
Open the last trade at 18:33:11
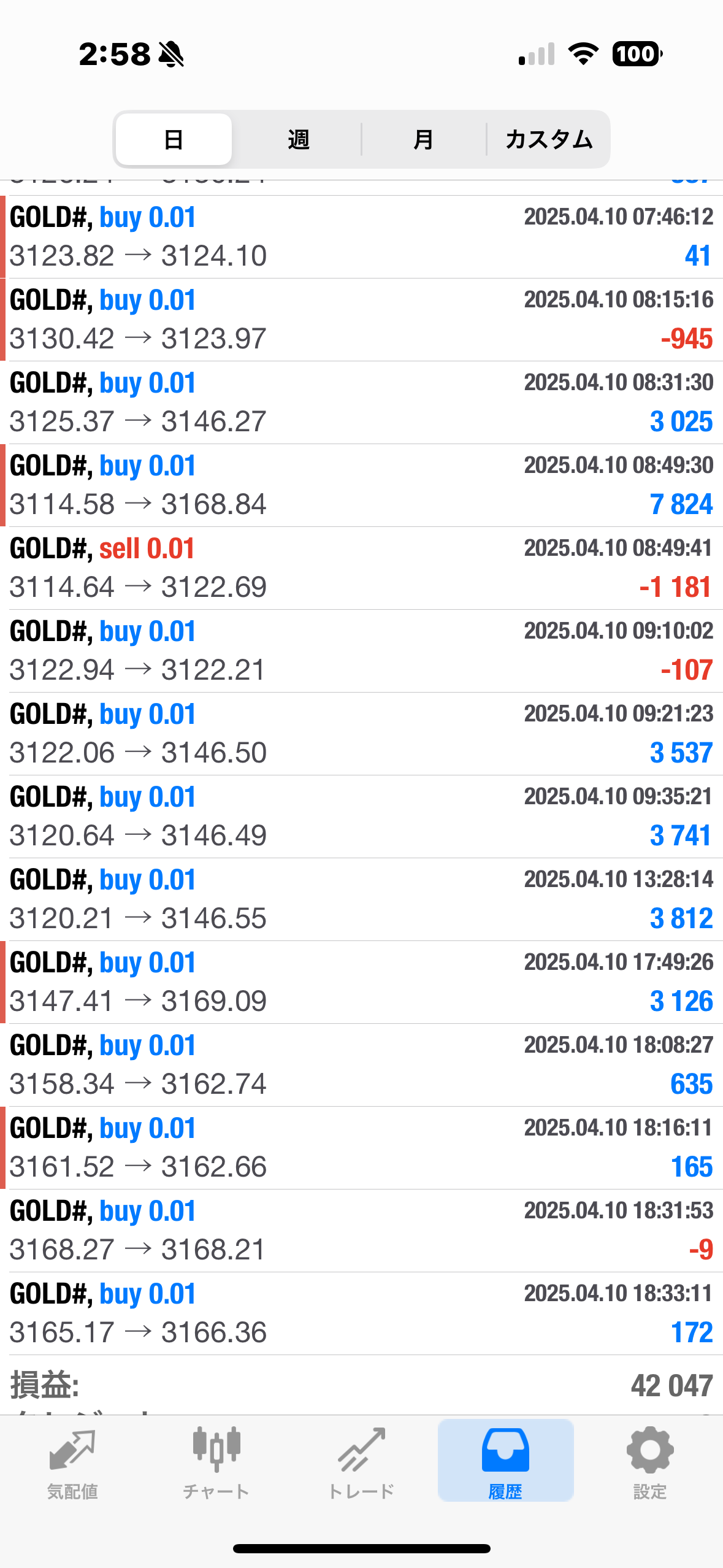(x=361, y=1313)
